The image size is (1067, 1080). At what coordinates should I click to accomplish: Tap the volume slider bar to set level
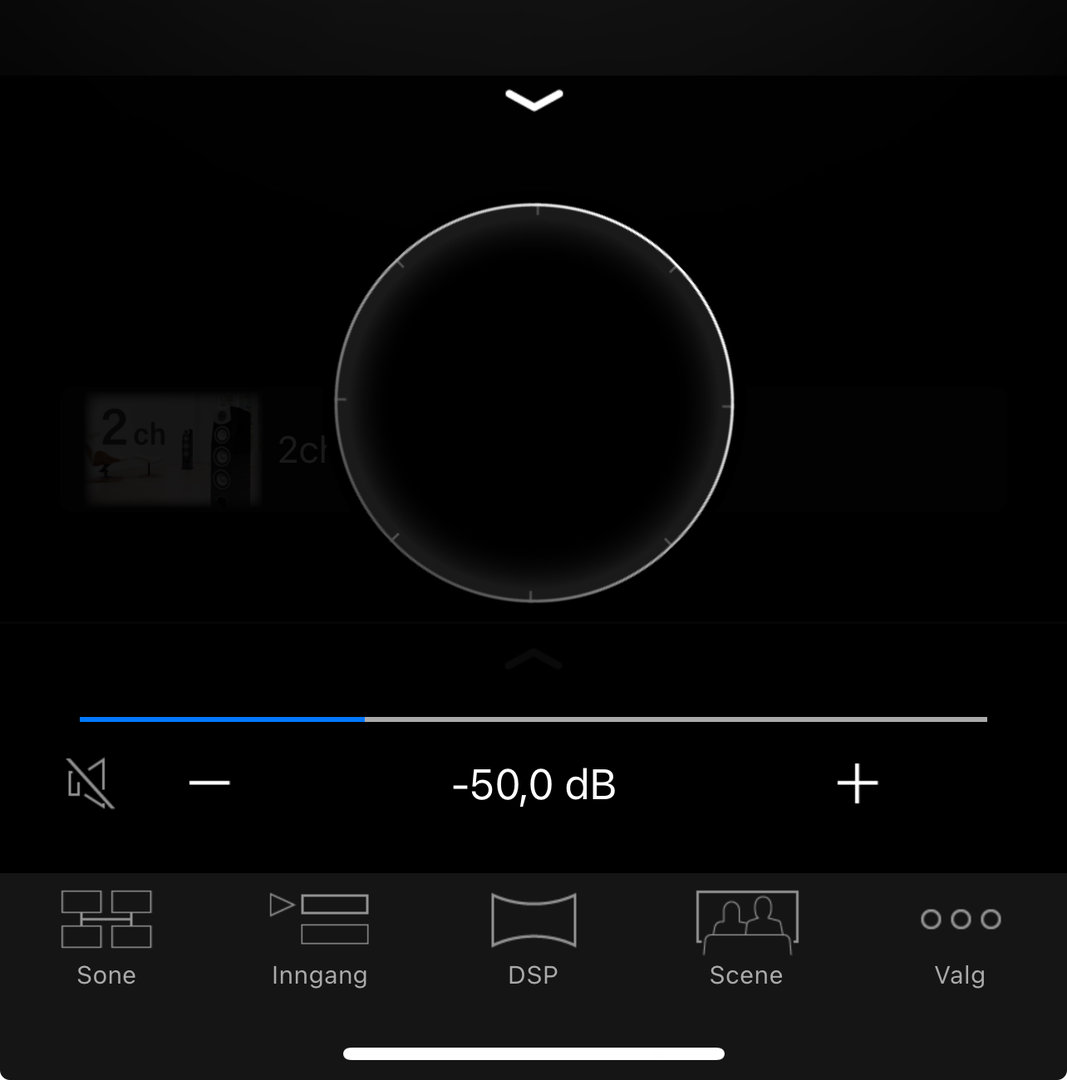point(533,719)
